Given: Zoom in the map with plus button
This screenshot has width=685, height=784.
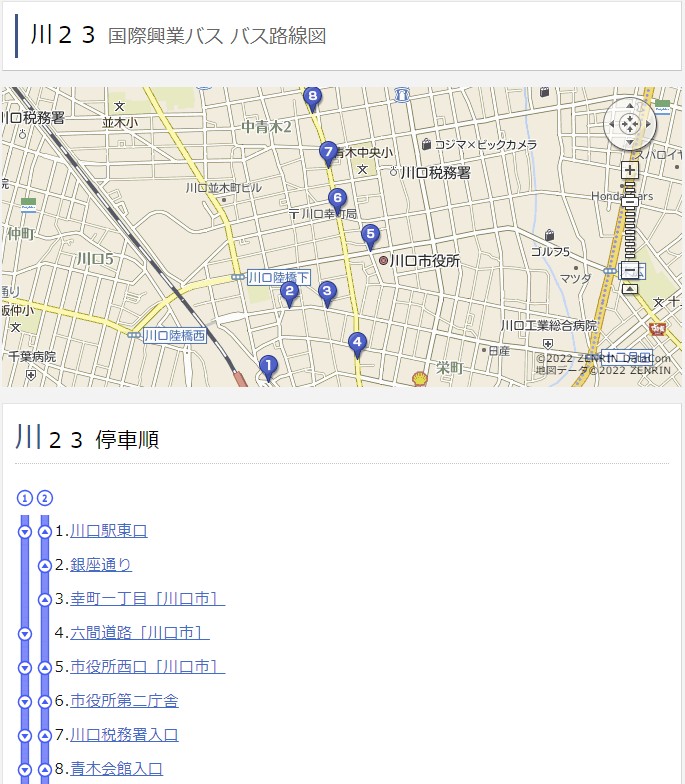Looking at the screenshot, I should 630,170.
